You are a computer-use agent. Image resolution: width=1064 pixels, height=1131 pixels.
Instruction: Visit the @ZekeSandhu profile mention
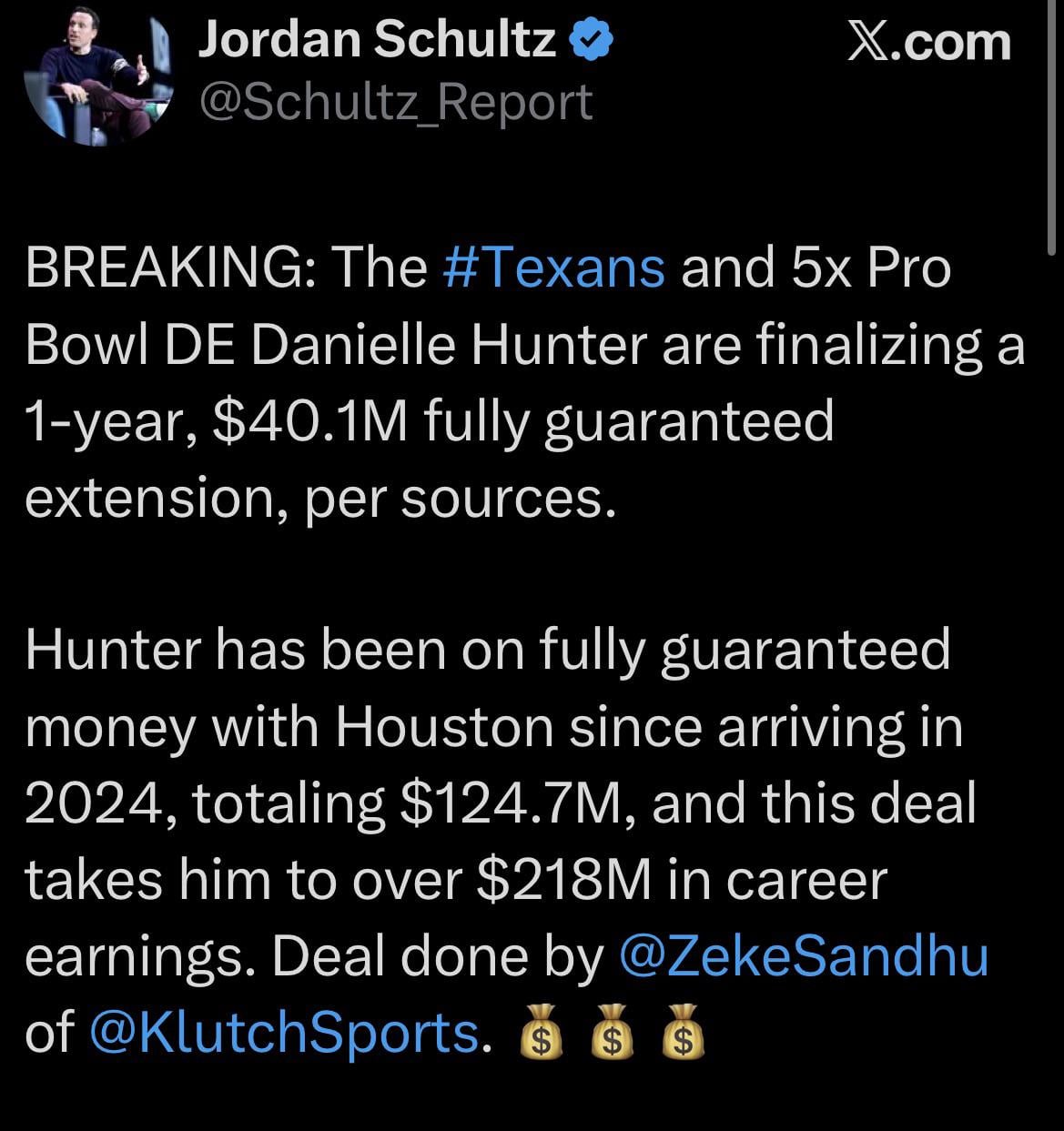coord(803,956)
